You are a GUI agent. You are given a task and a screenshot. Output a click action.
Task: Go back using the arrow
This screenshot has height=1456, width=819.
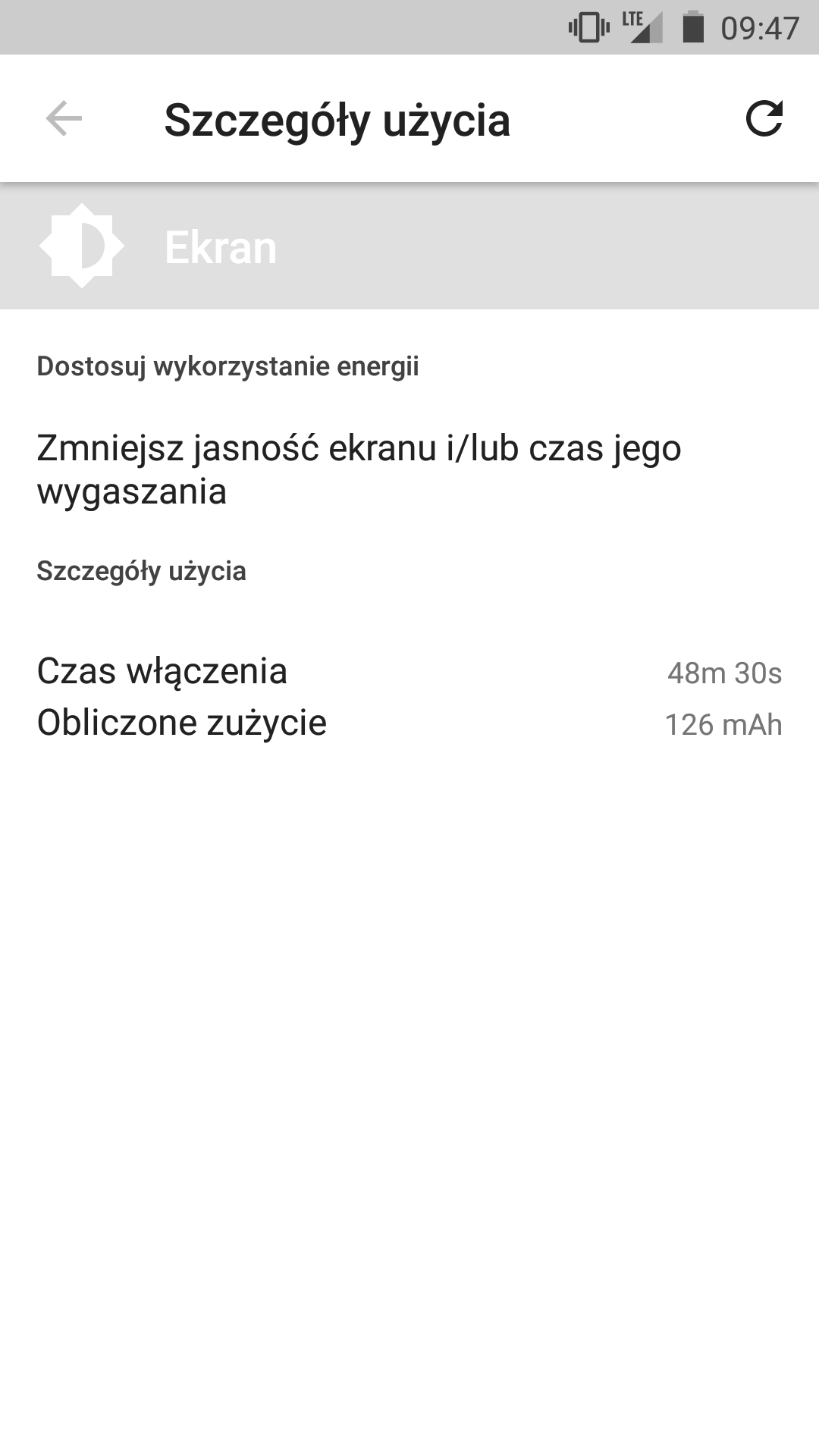point(64,119)
